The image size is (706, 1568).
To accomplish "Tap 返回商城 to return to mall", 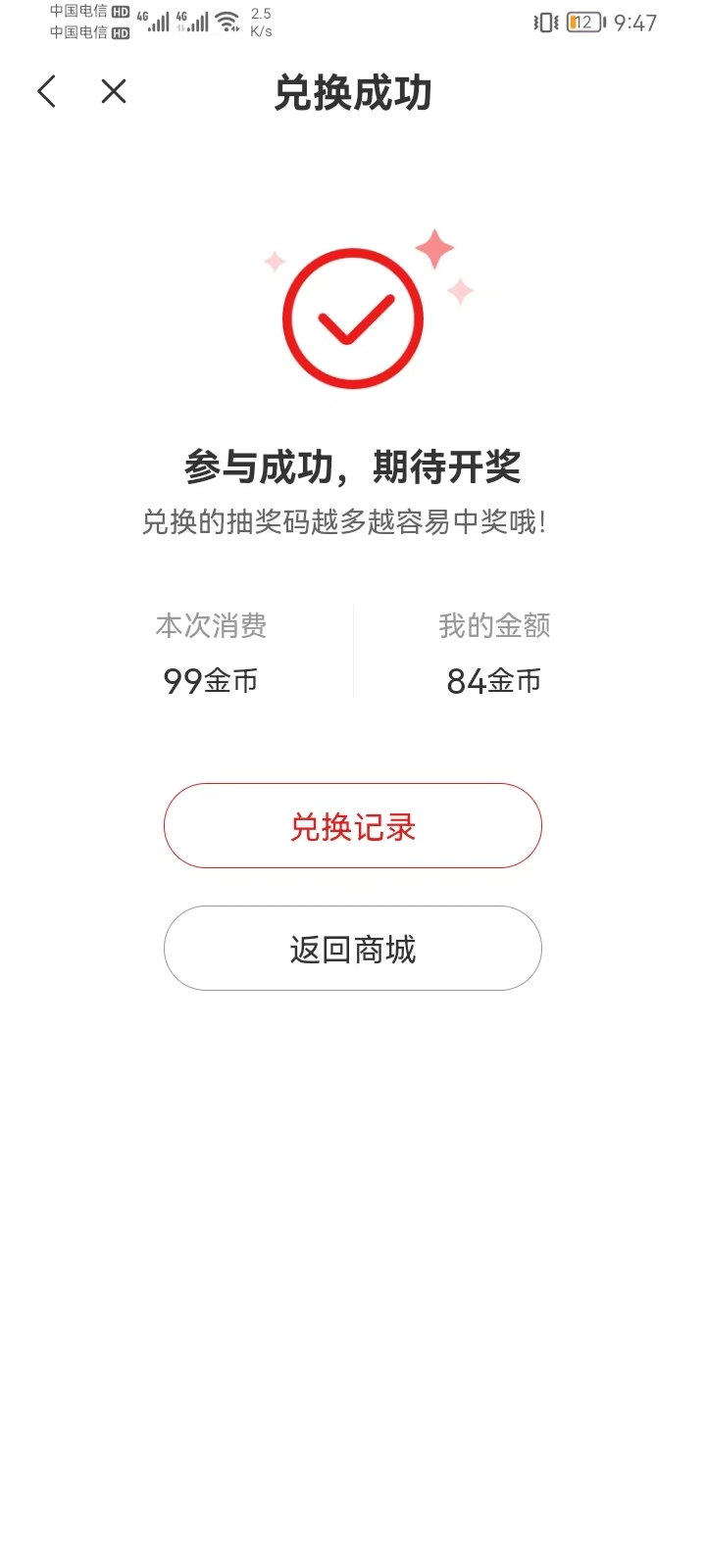I will tap(353, 949).
